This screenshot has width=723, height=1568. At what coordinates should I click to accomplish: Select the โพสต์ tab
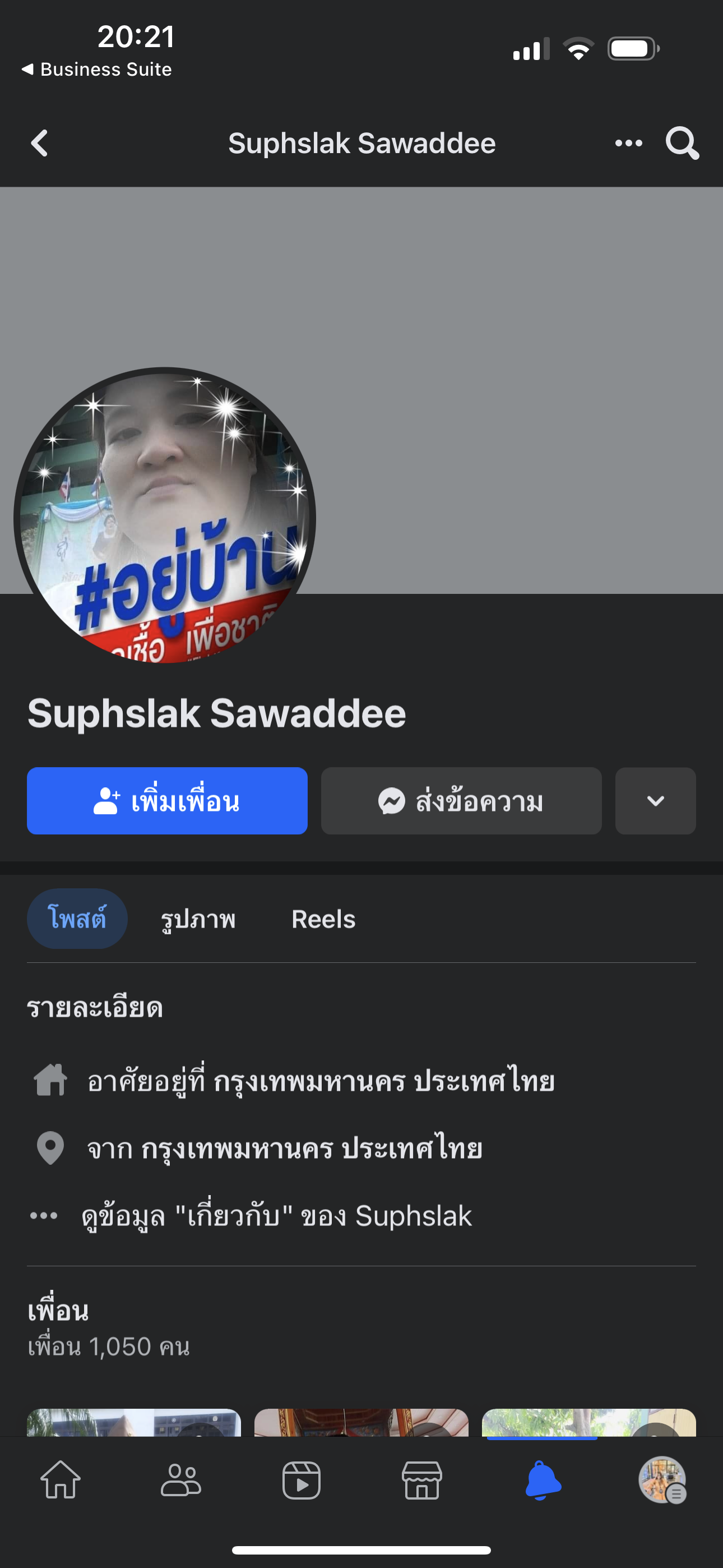click(77, 919)
